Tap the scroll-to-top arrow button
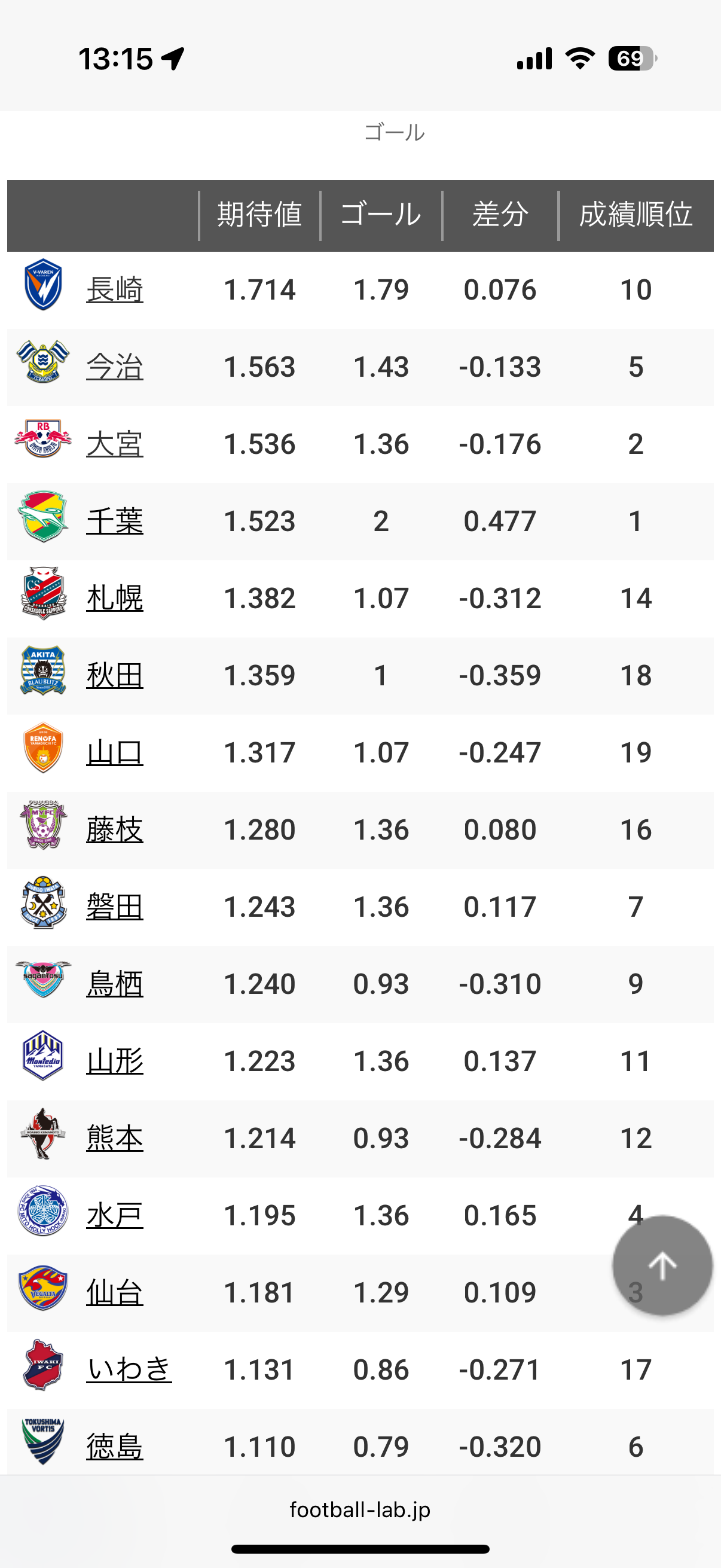721x1568 pixels. [x=662, y=1266]
